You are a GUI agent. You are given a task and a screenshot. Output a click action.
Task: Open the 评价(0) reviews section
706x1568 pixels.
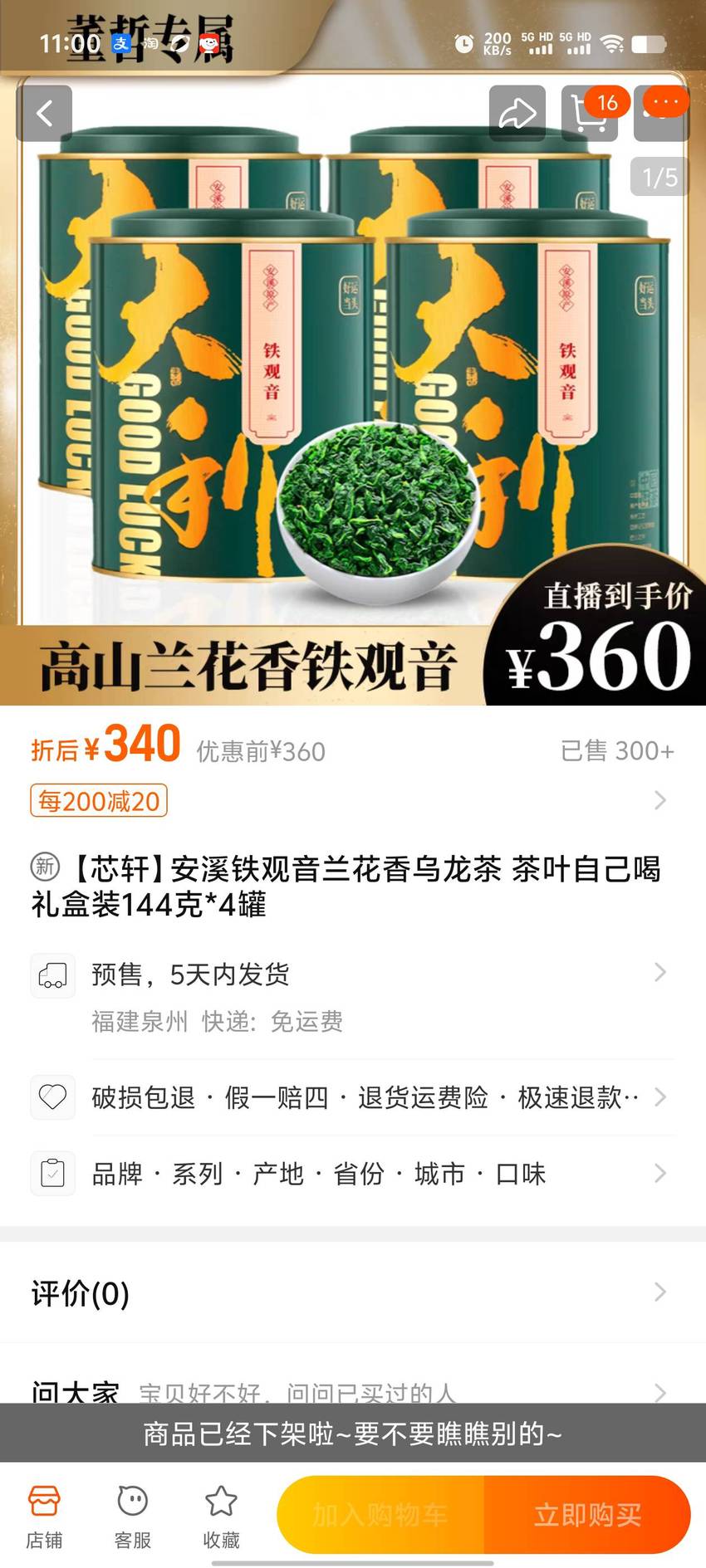click(x=353, y=1292)
